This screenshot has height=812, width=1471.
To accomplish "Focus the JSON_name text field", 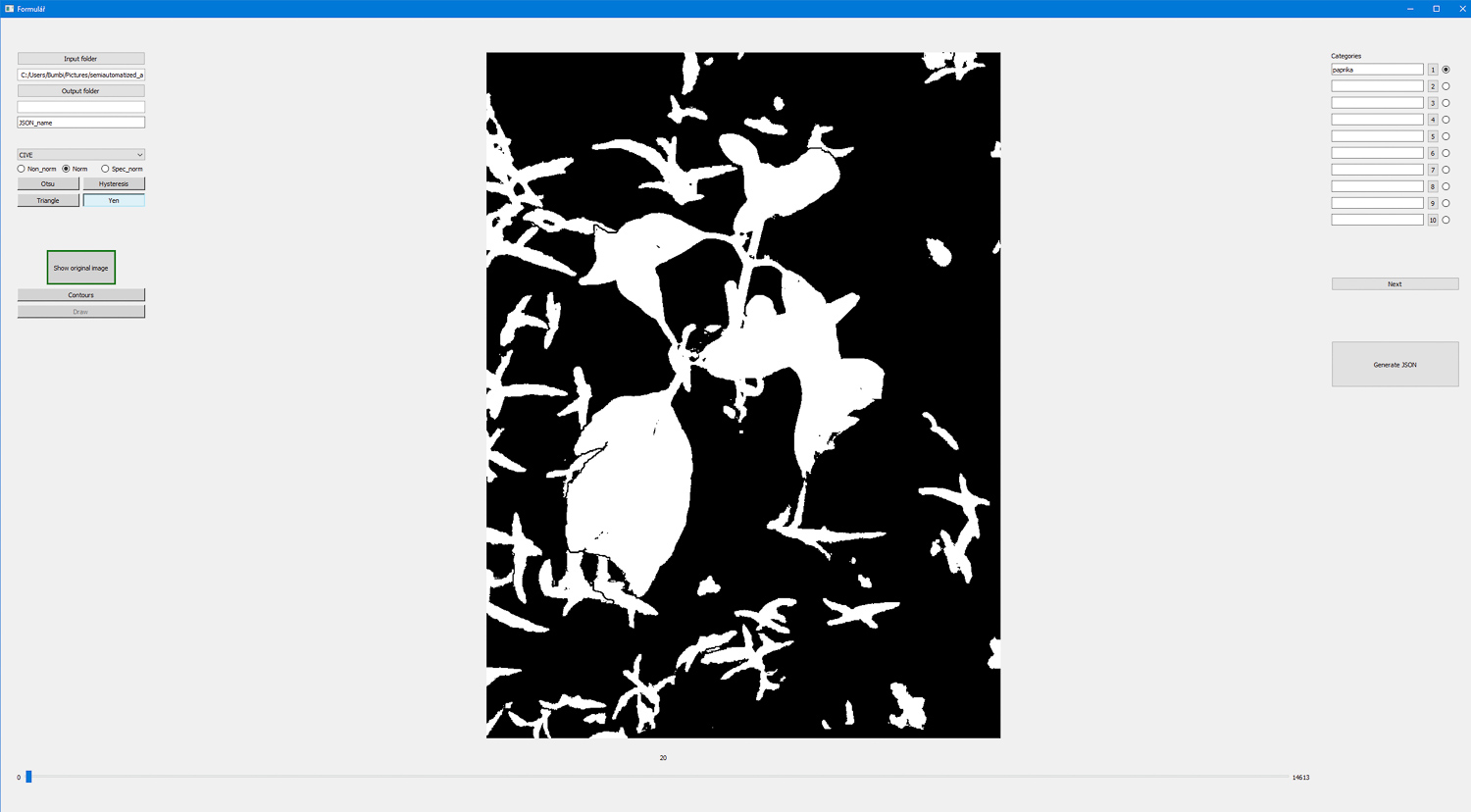I will pyautogui.click(x=80, y=123).
